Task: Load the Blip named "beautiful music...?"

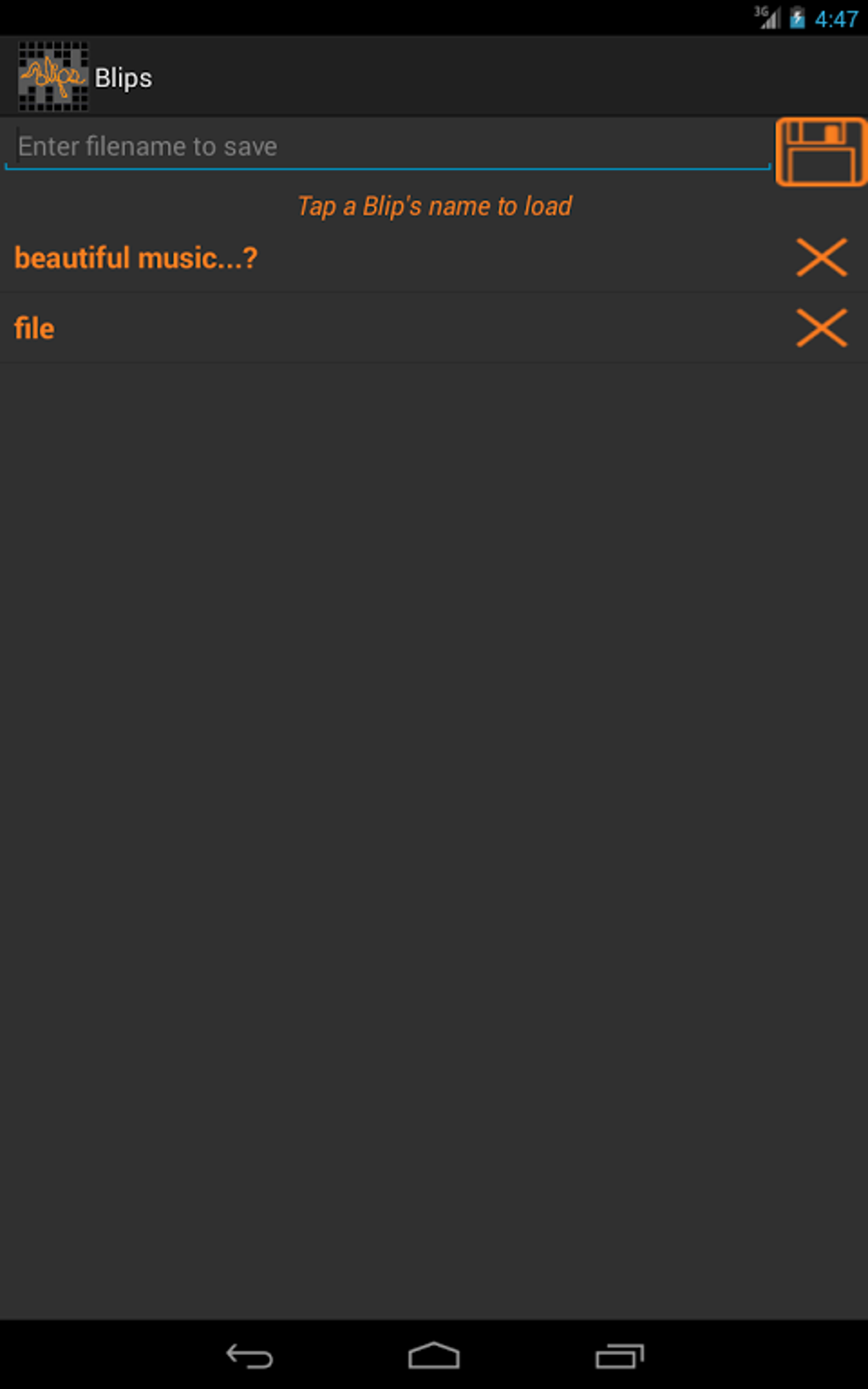Action: point(136,257)
